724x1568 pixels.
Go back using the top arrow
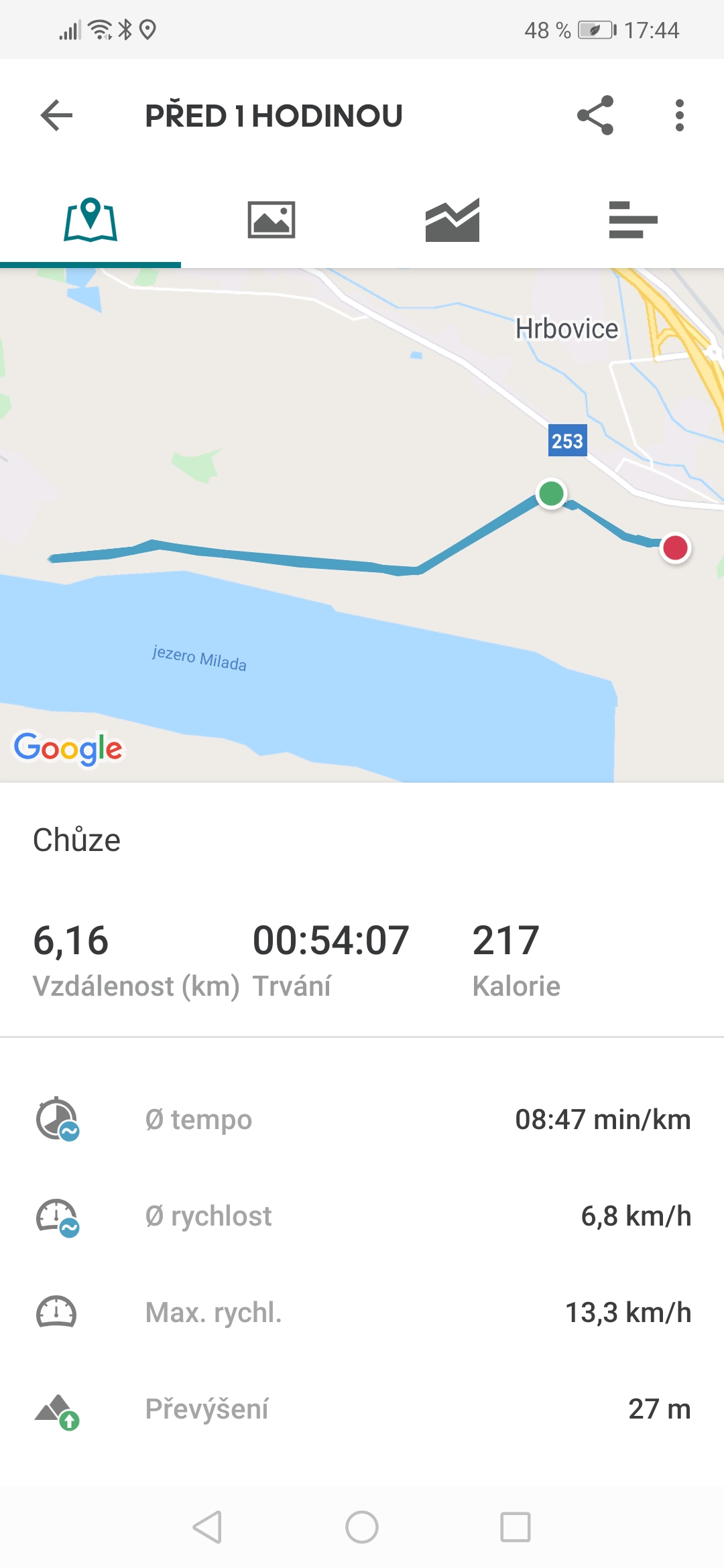[x=56, y=115]
